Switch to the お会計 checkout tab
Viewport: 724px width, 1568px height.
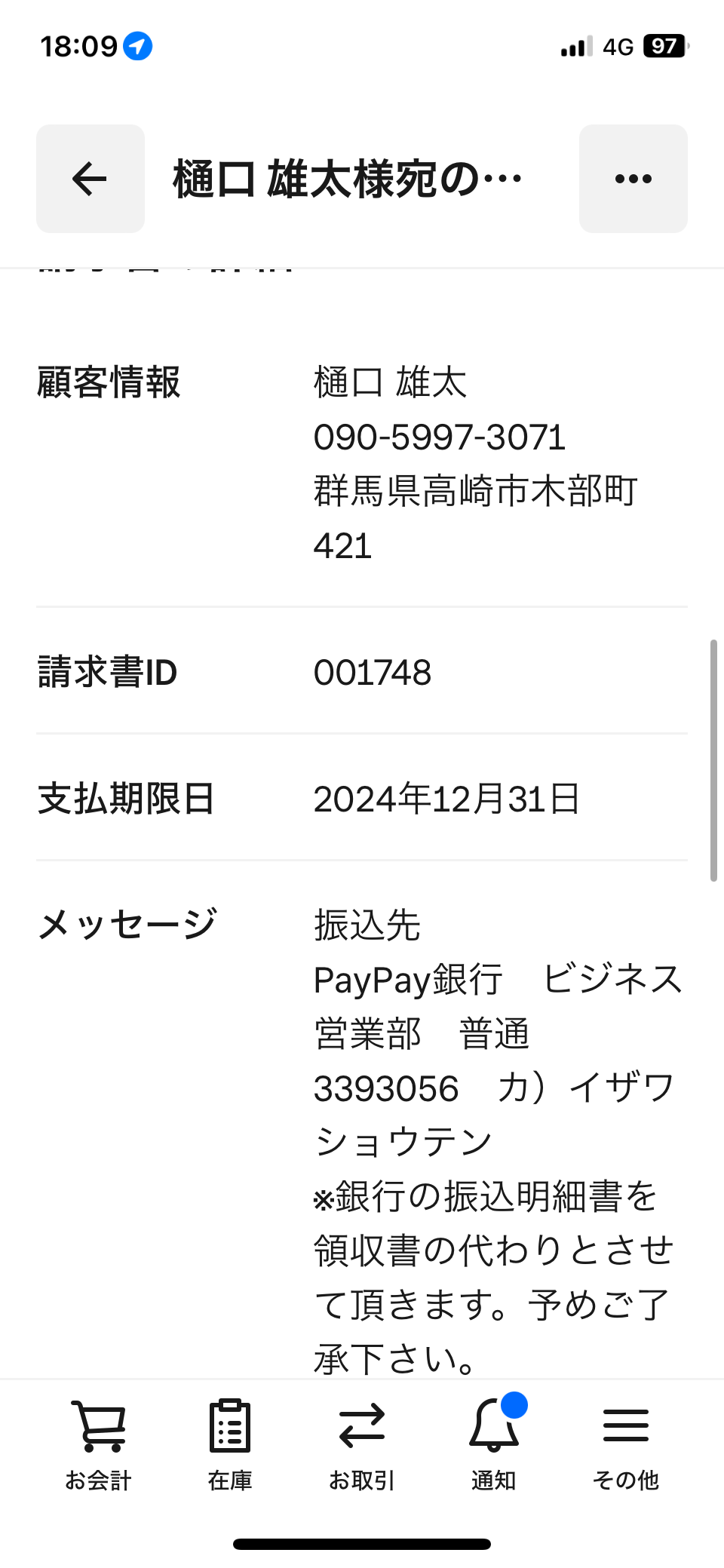98,1445
